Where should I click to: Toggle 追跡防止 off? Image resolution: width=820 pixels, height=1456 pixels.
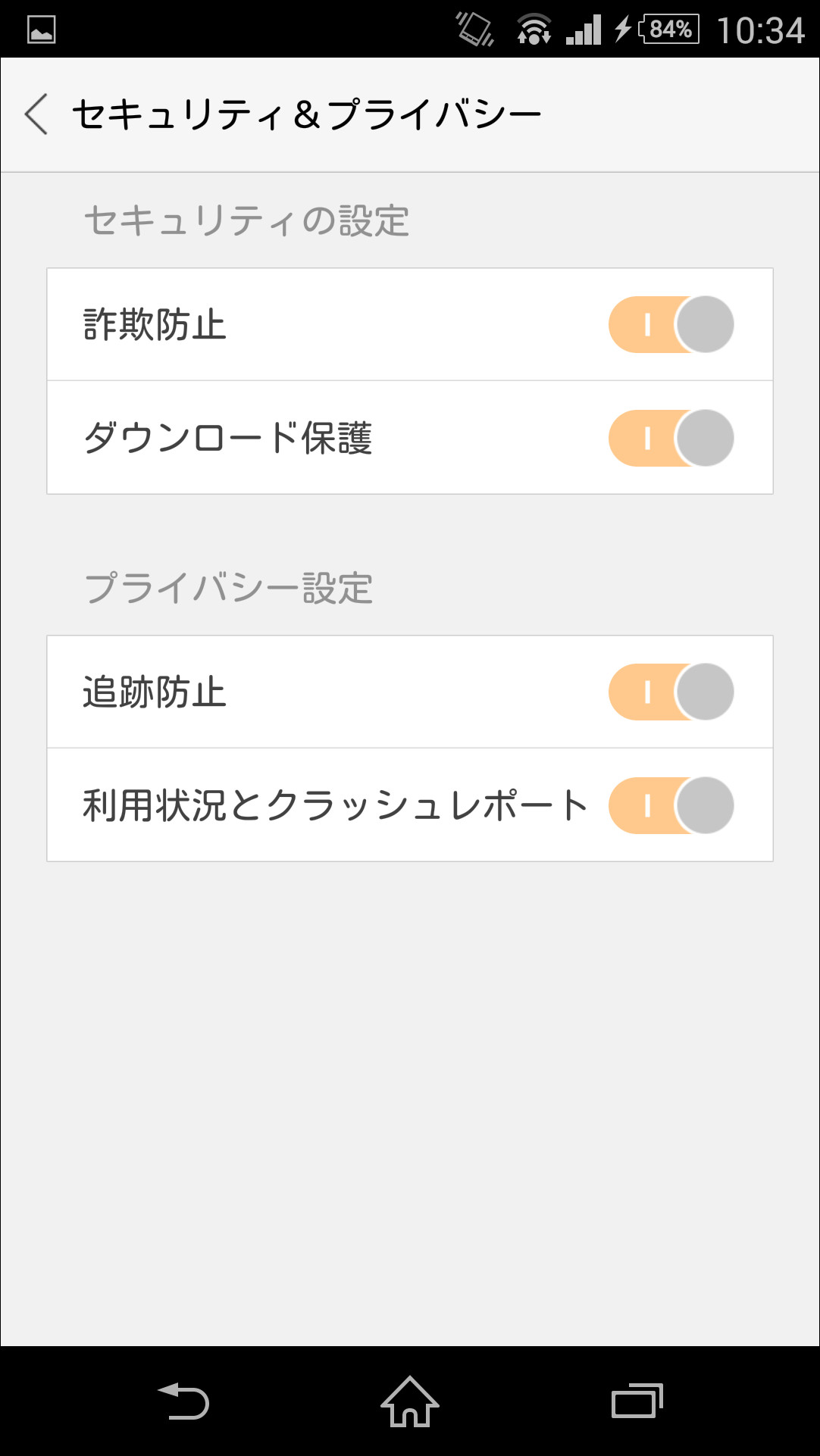671,691
